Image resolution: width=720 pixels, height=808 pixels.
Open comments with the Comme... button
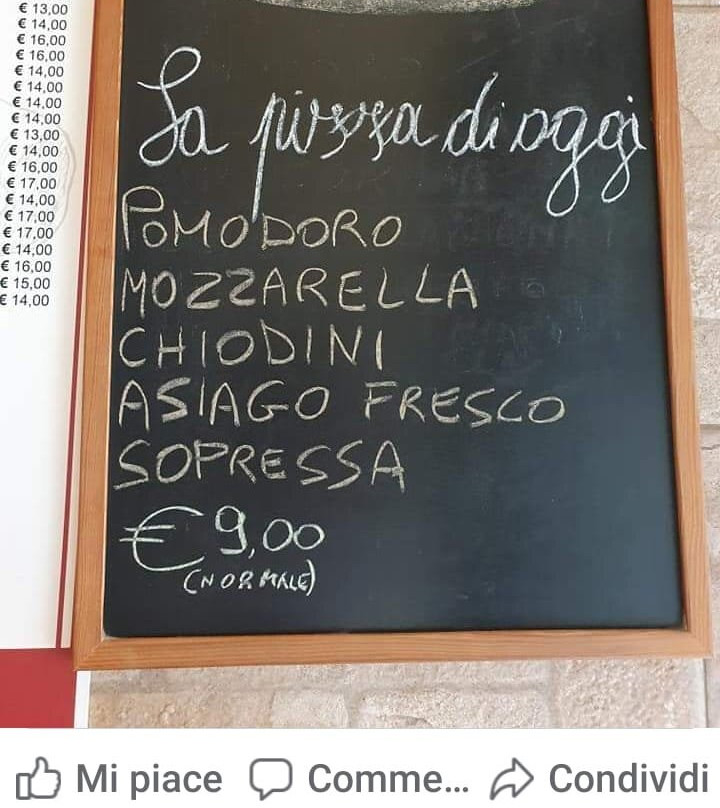point(359,778)
